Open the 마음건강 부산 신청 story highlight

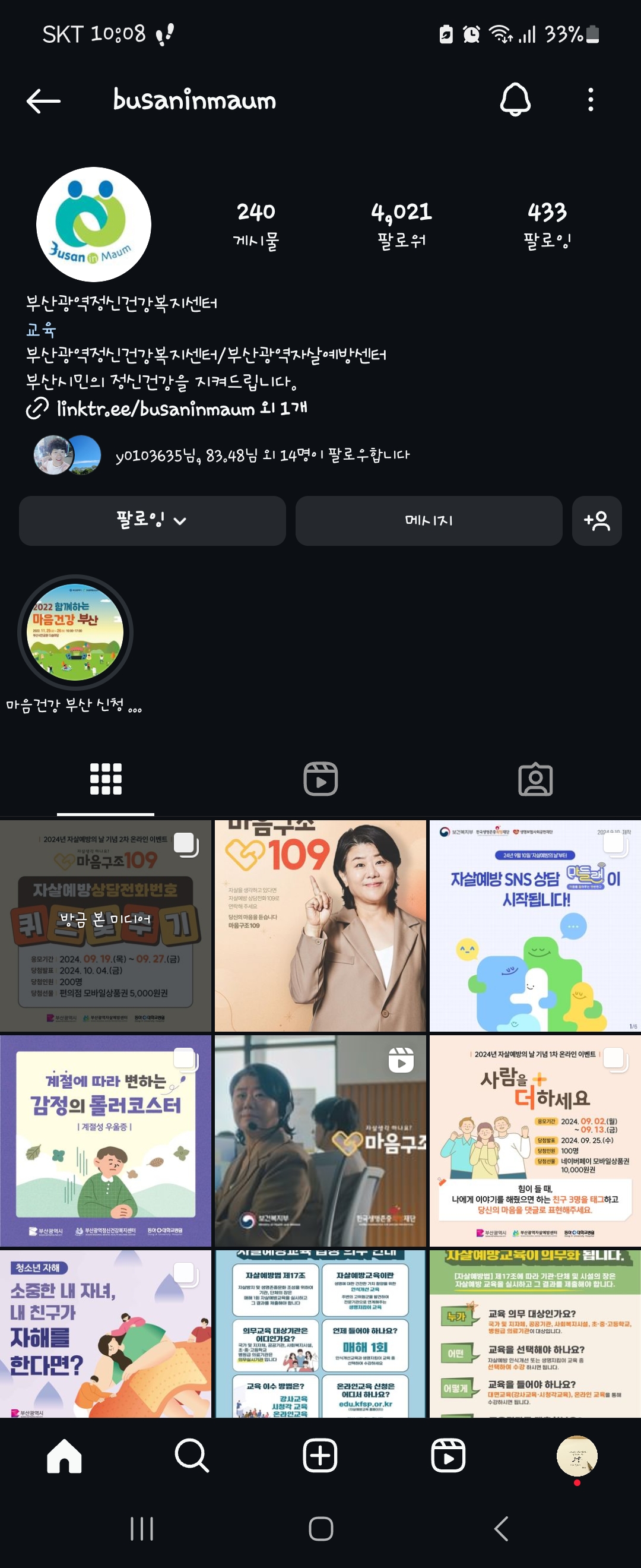click(x=75, y=633)
